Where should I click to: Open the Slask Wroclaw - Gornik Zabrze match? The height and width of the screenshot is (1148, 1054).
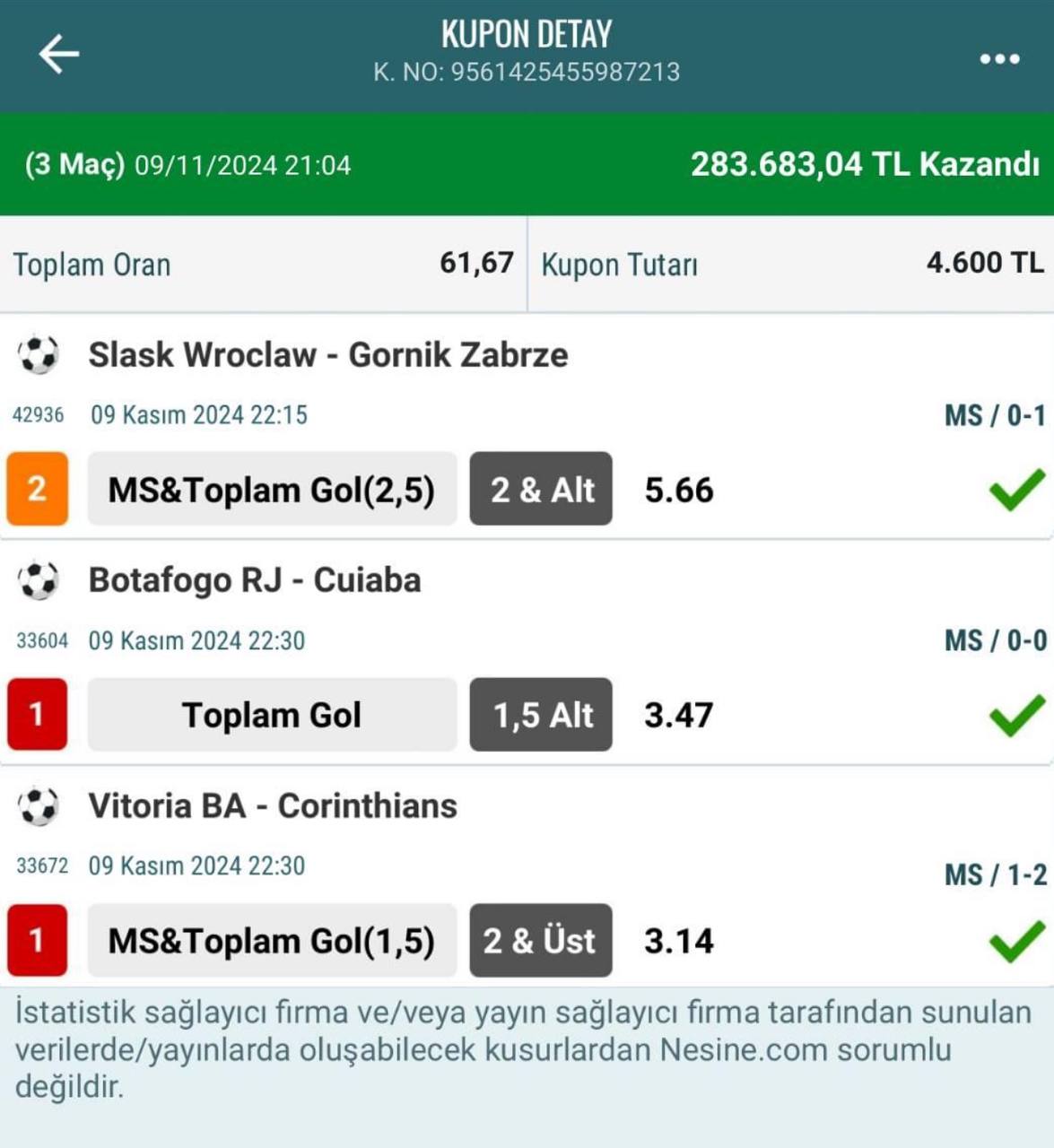[x=327, y=355]
